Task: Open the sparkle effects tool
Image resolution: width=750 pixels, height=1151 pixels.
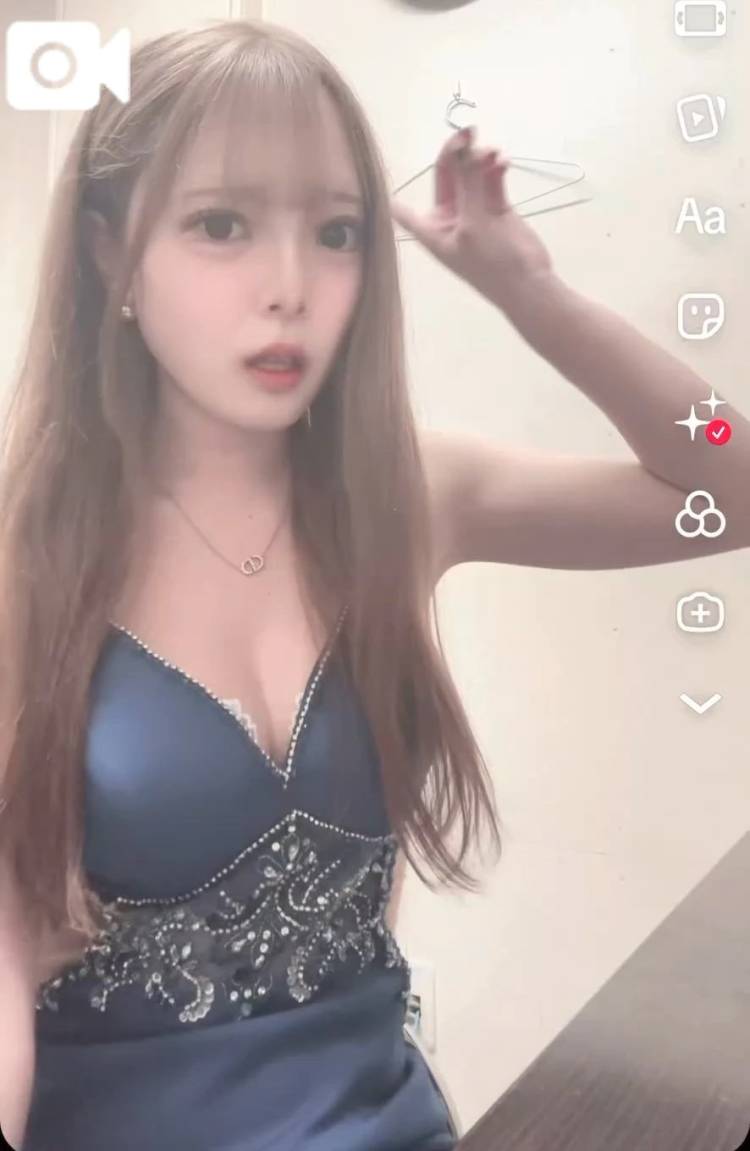Action: [x=700, y=416]
